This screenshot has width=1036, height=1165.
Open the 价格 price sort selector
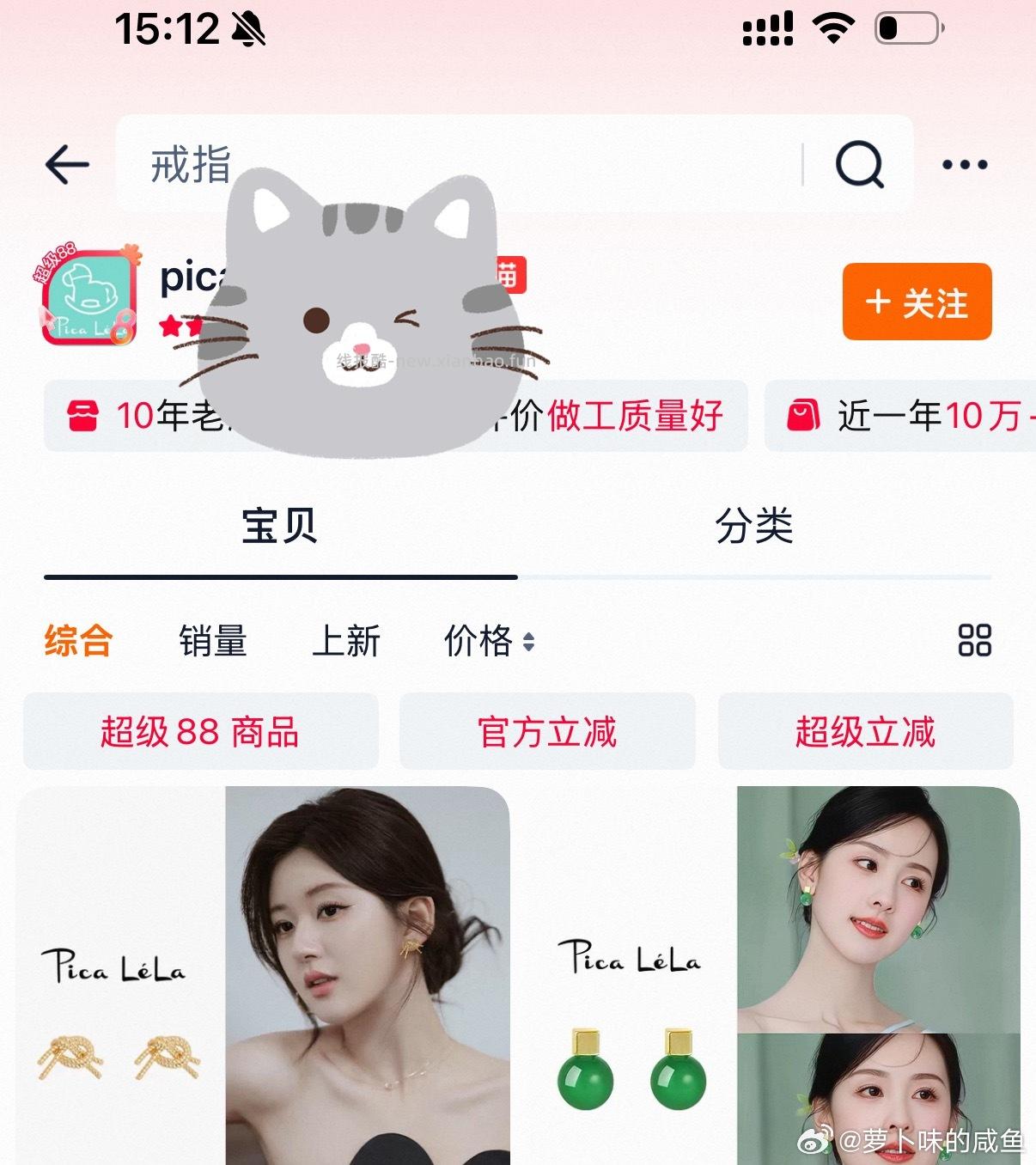pos(488,641)
